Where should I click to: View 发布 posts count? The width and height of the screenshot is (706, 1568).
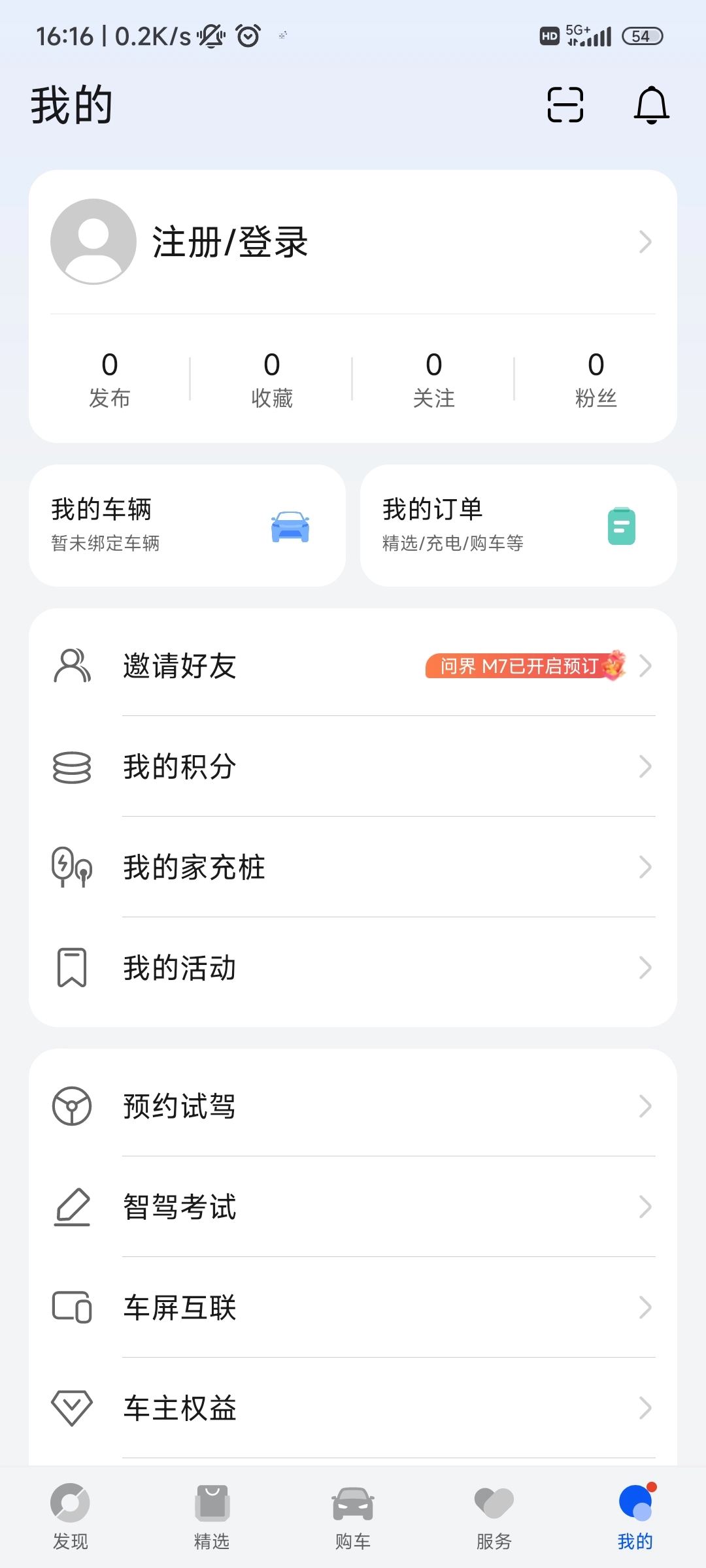[110, 380]
